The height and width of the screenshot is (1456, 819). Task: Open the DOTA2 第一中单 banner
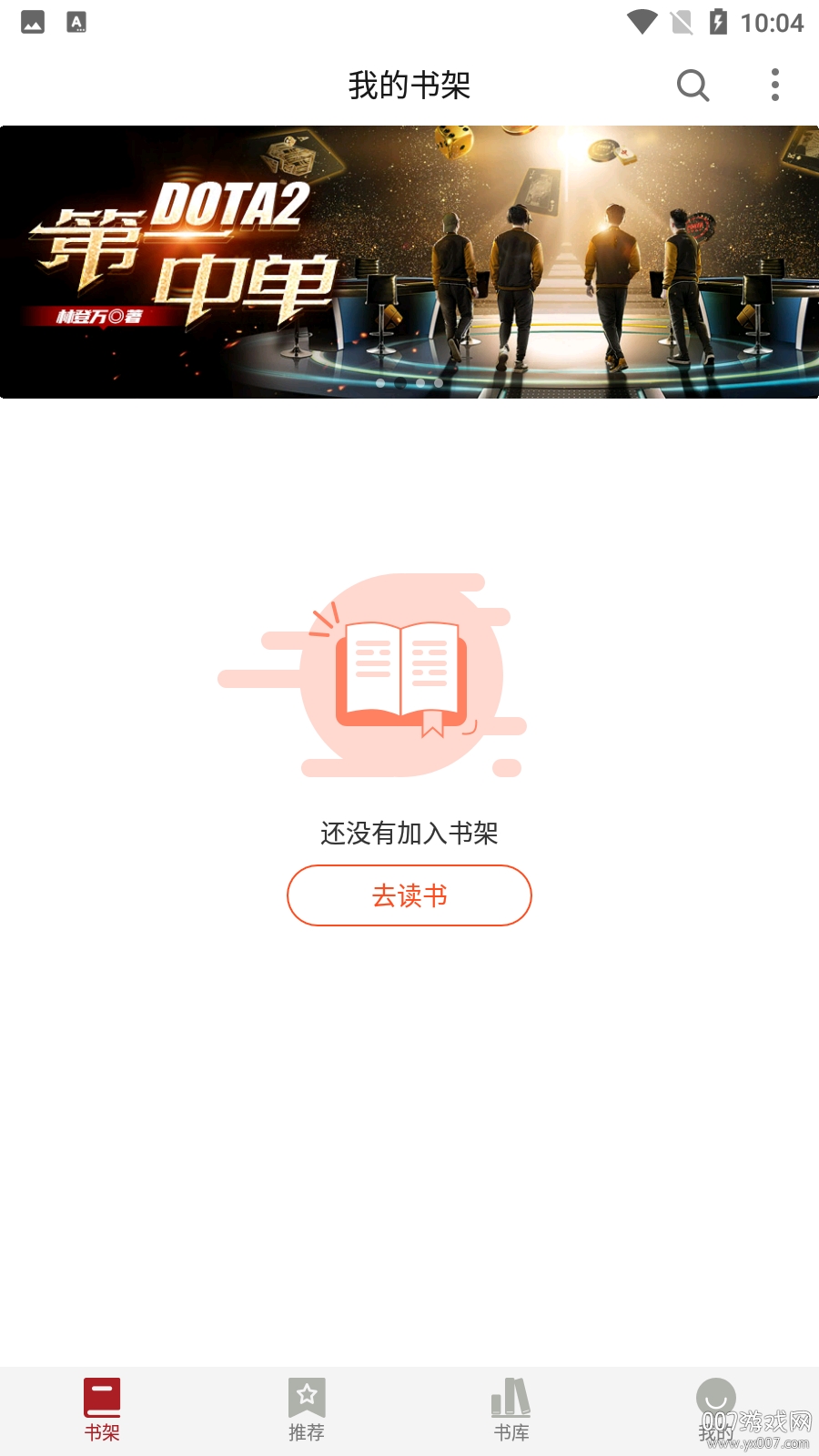(409, 262)
